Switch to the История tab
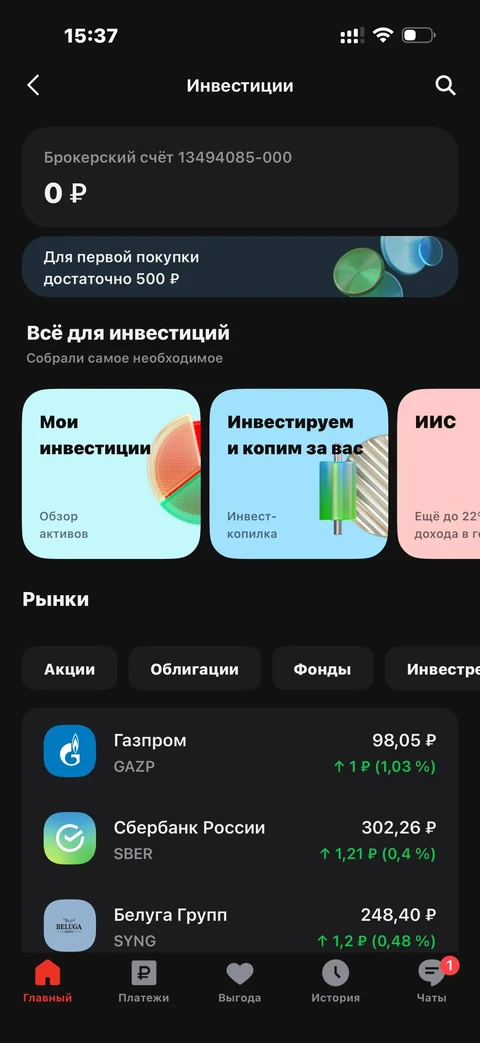The width and height of the screenshot is (480, 1043). (x=336, y=982)
